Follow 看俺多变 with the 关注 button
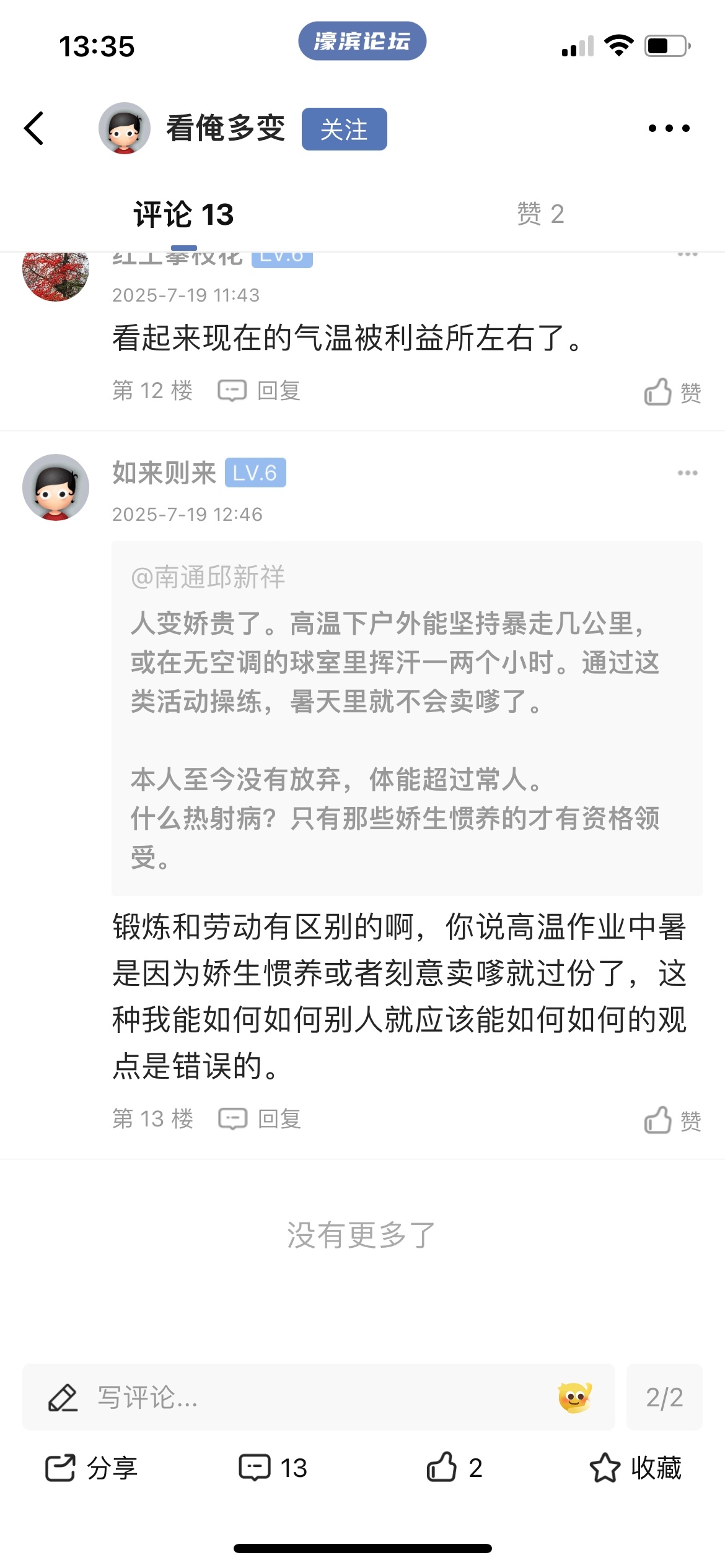This screenshot has height=1568, width=725. point(344,129)
